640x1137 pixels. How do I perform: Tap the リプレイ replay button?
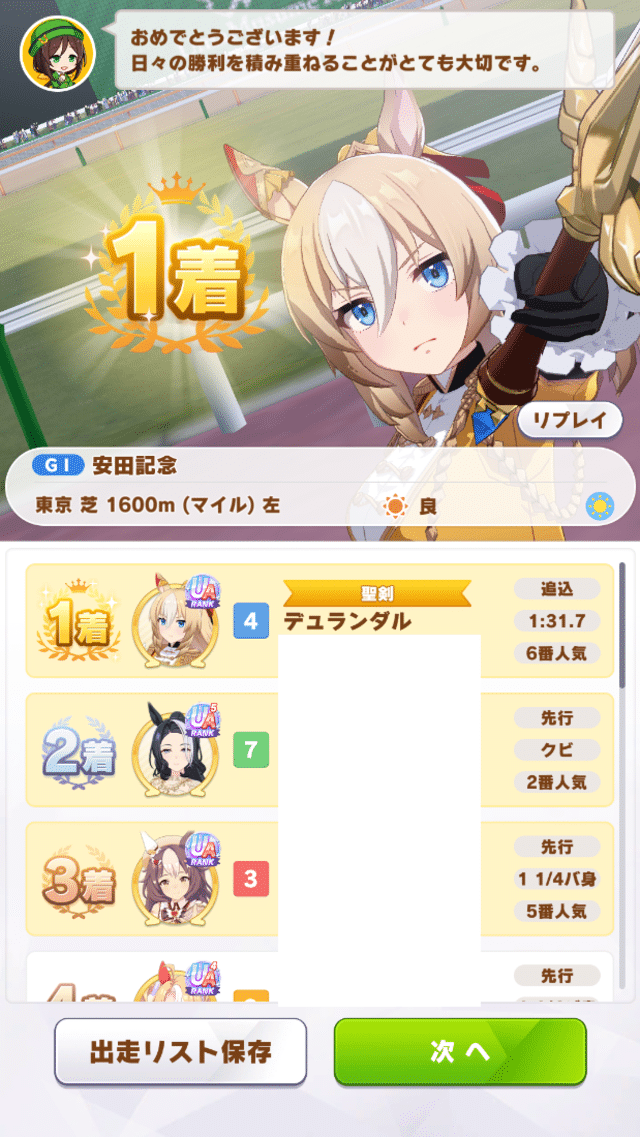coord(570,420)
